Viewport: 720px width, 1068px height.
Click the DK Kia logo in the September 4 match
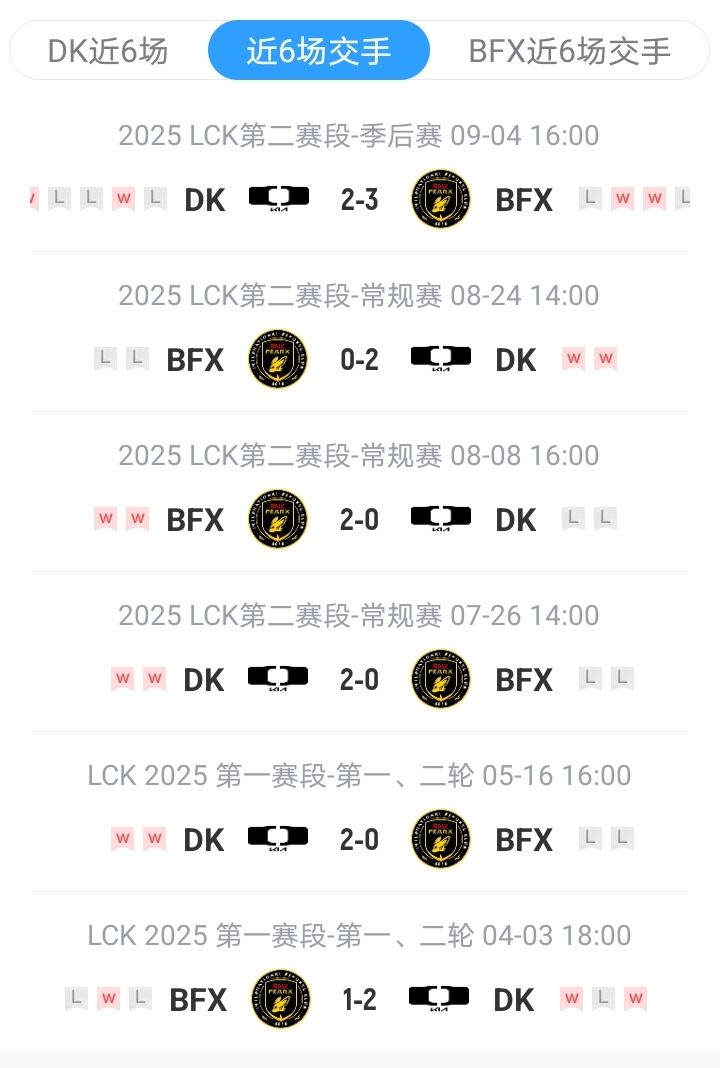(278, 199)
